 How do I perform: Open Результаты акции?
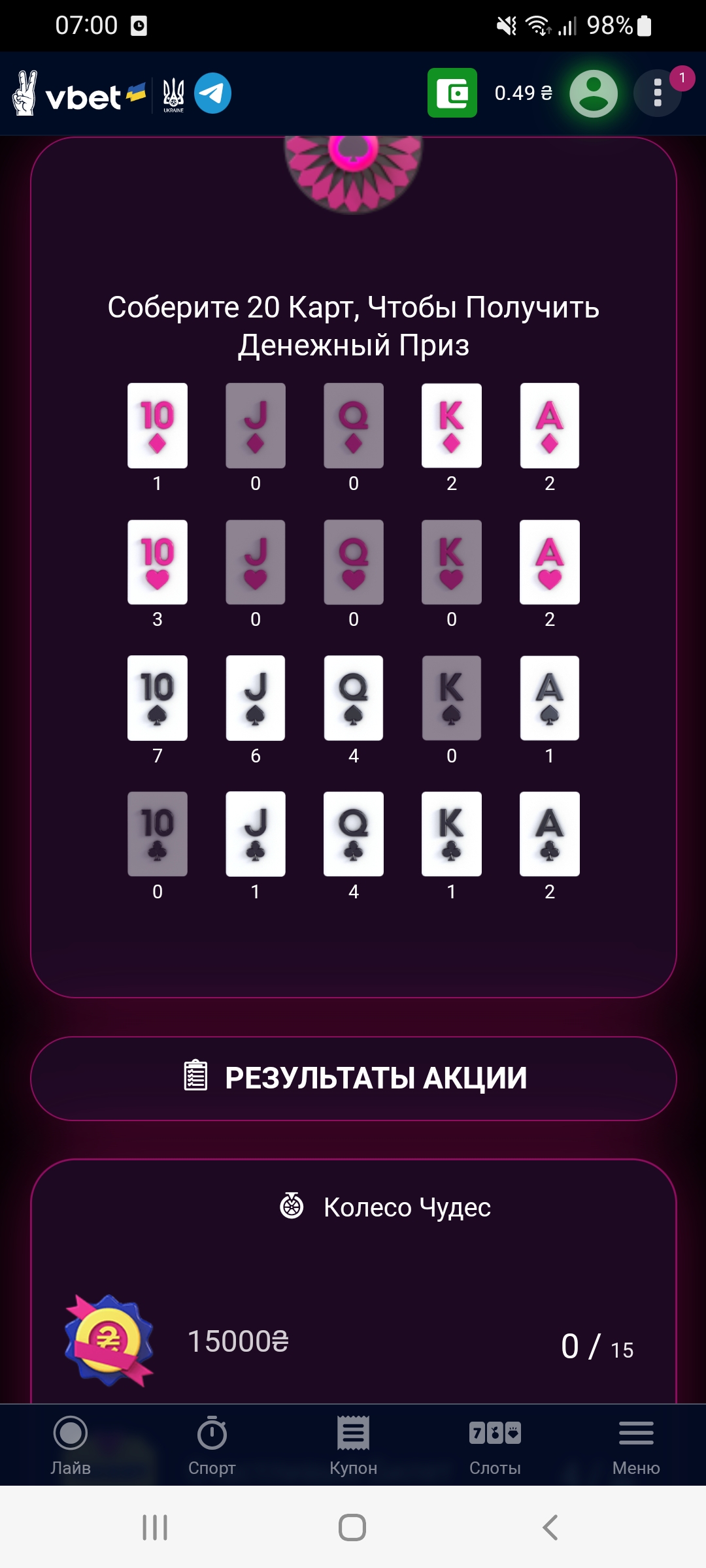[354, 1079]
